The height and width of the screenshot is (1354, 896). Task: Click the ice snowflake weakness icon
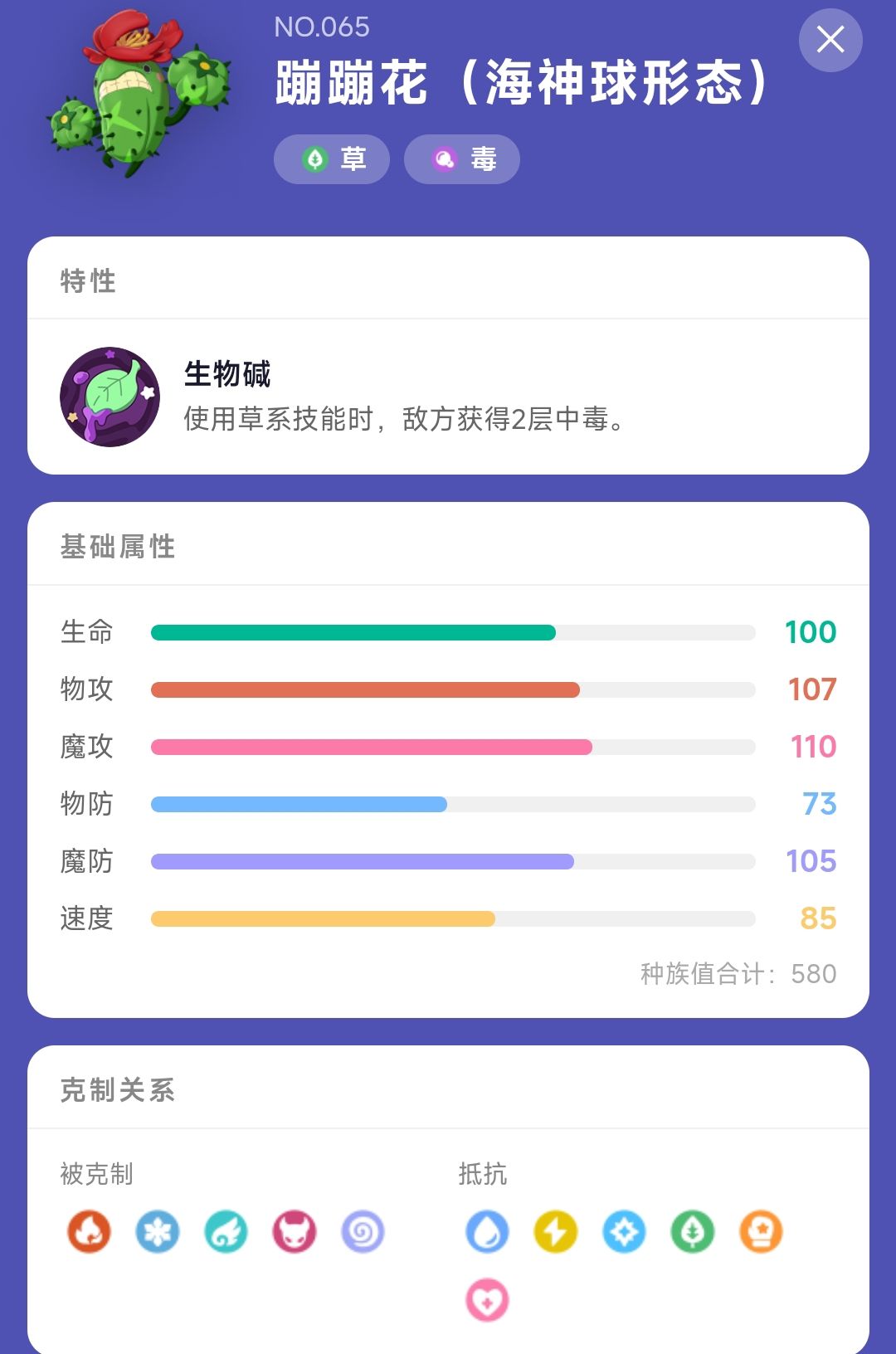pyautogui.click(x=157, y=1233)
